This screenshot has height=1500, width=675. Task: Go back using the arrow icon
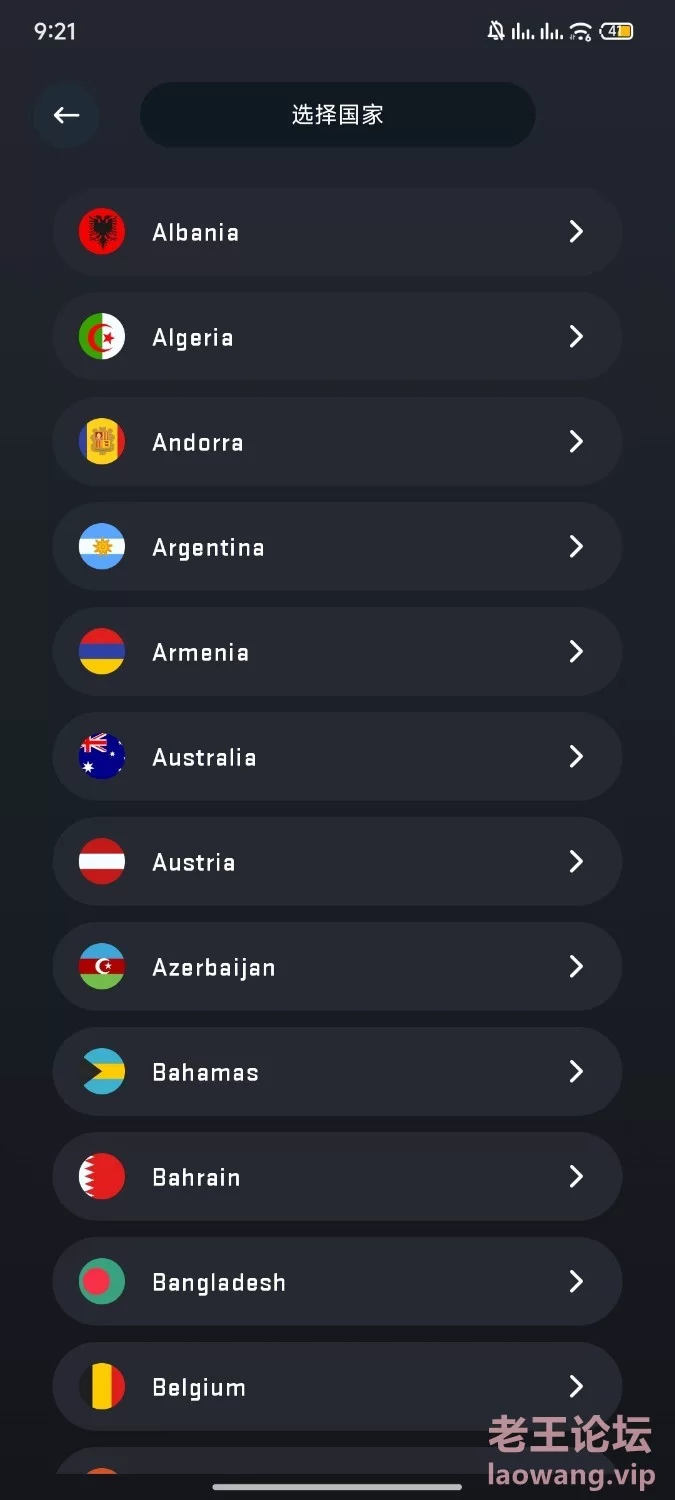[x=67, y=115]
